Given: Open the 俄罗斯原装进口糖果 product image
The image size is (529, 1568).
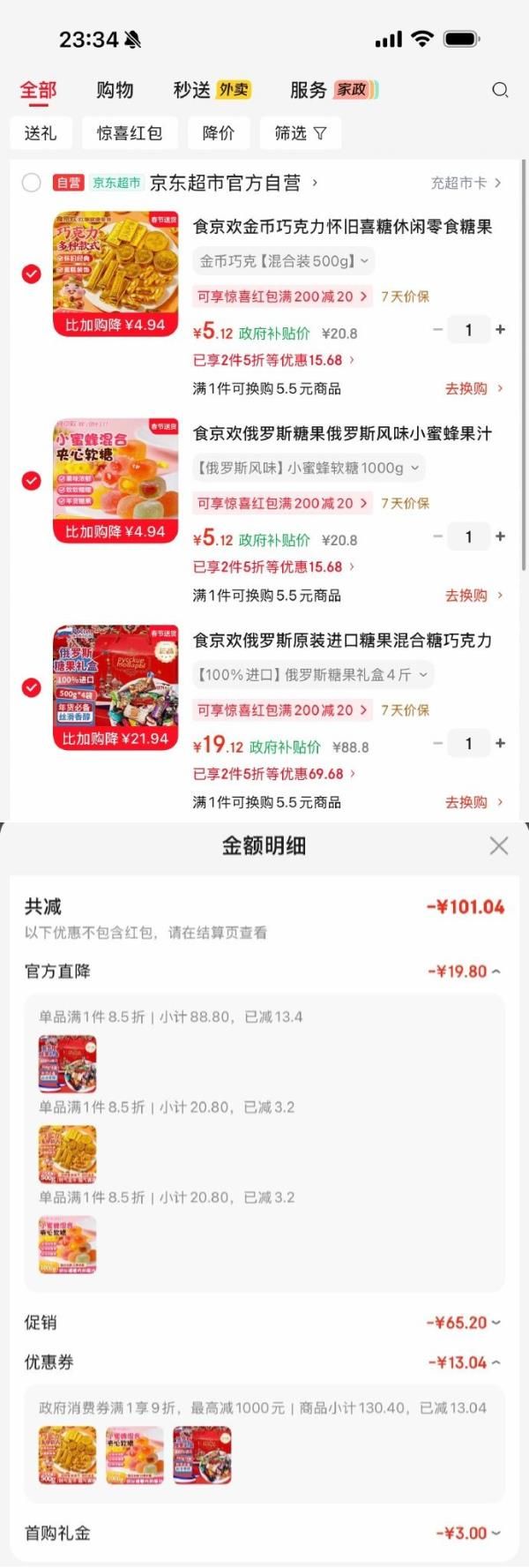Looking at the screenshot, I should coord(115,687).
